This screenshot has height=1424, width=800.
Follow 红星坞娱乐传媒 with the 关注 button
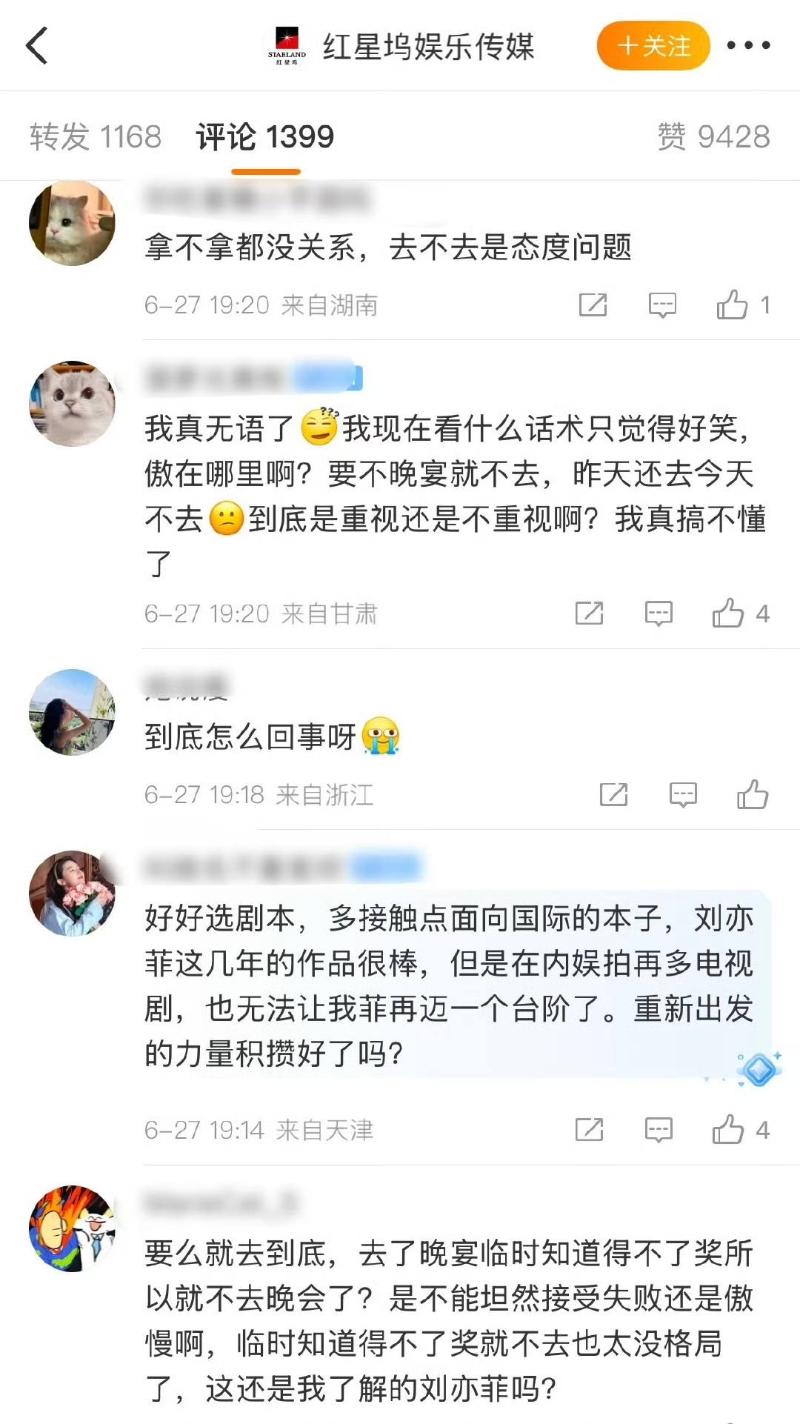tap(653, 46)
